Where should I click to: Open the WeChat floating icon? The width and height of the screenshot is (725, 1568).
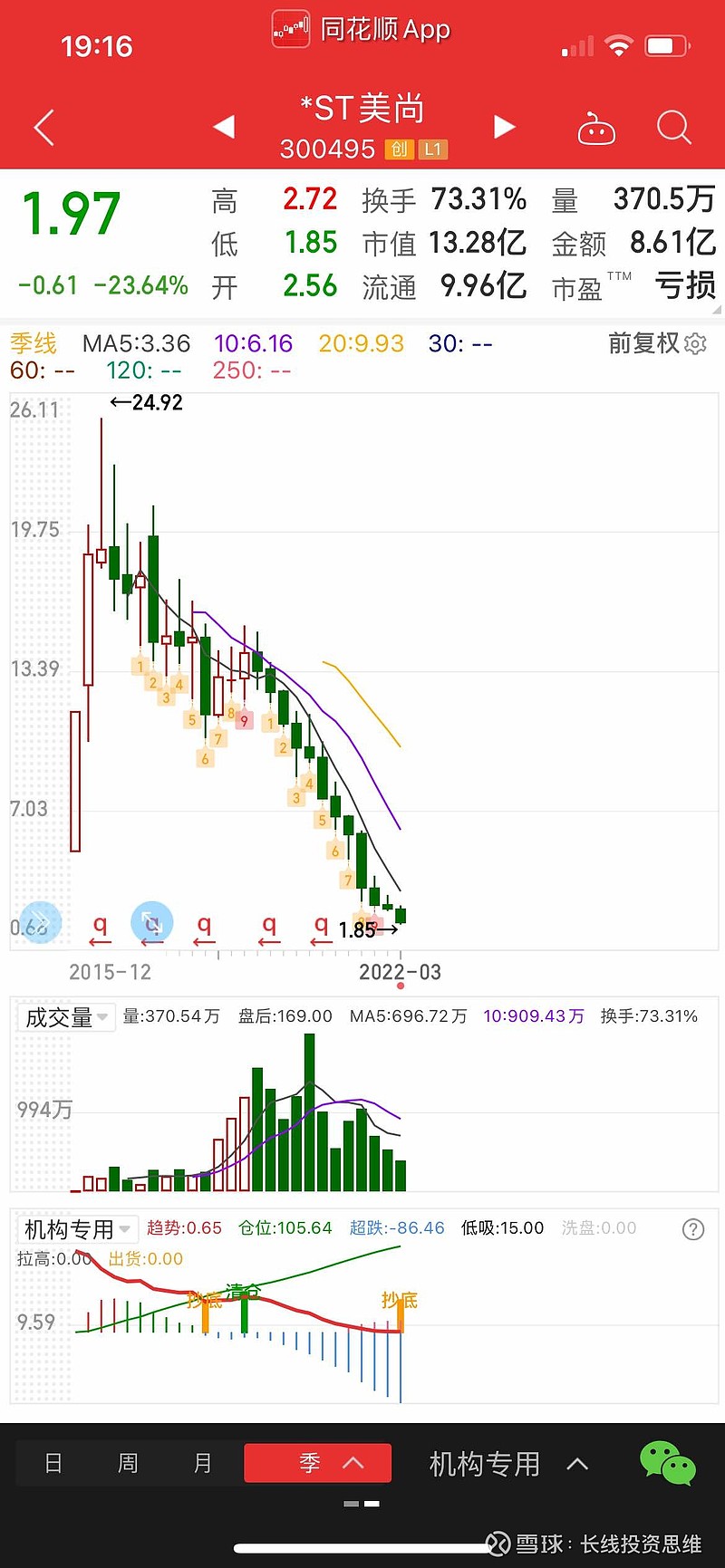click(x=669, y=1463)
